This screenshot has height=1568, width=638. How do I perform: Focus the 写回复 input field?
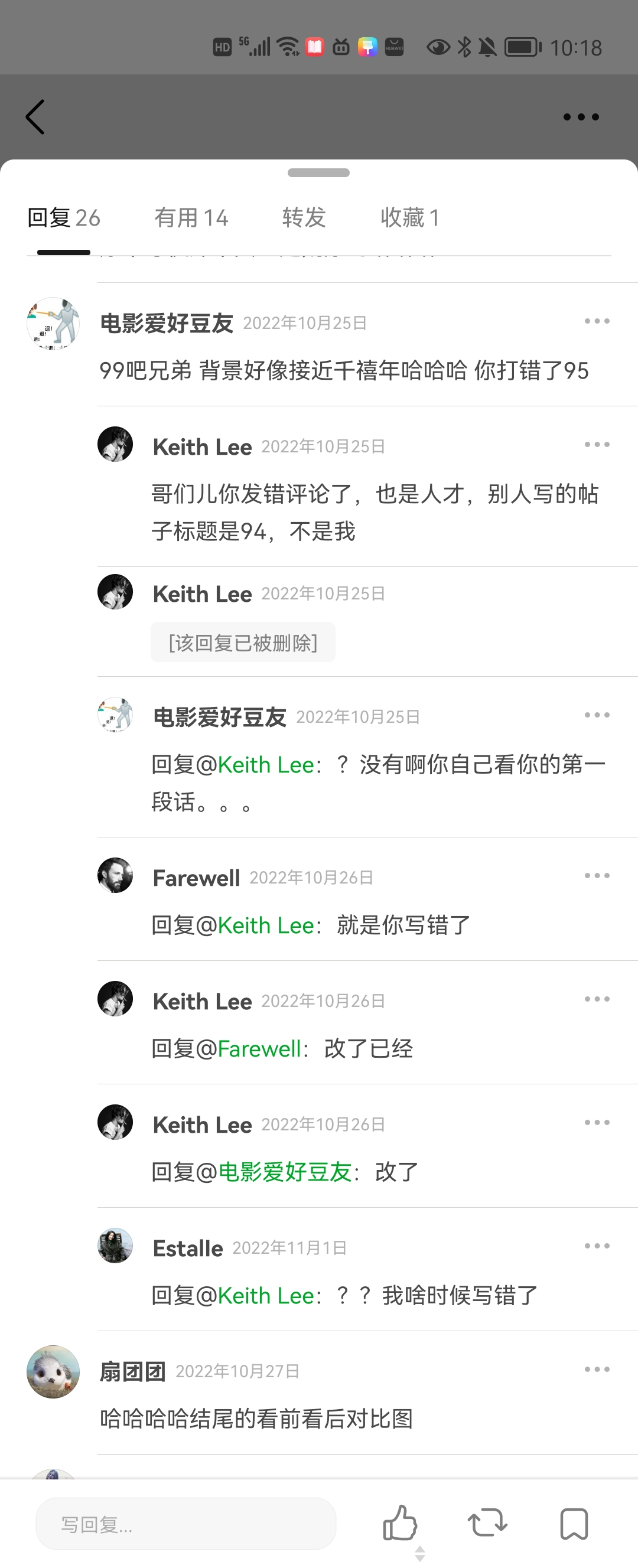click(185, 1524)
